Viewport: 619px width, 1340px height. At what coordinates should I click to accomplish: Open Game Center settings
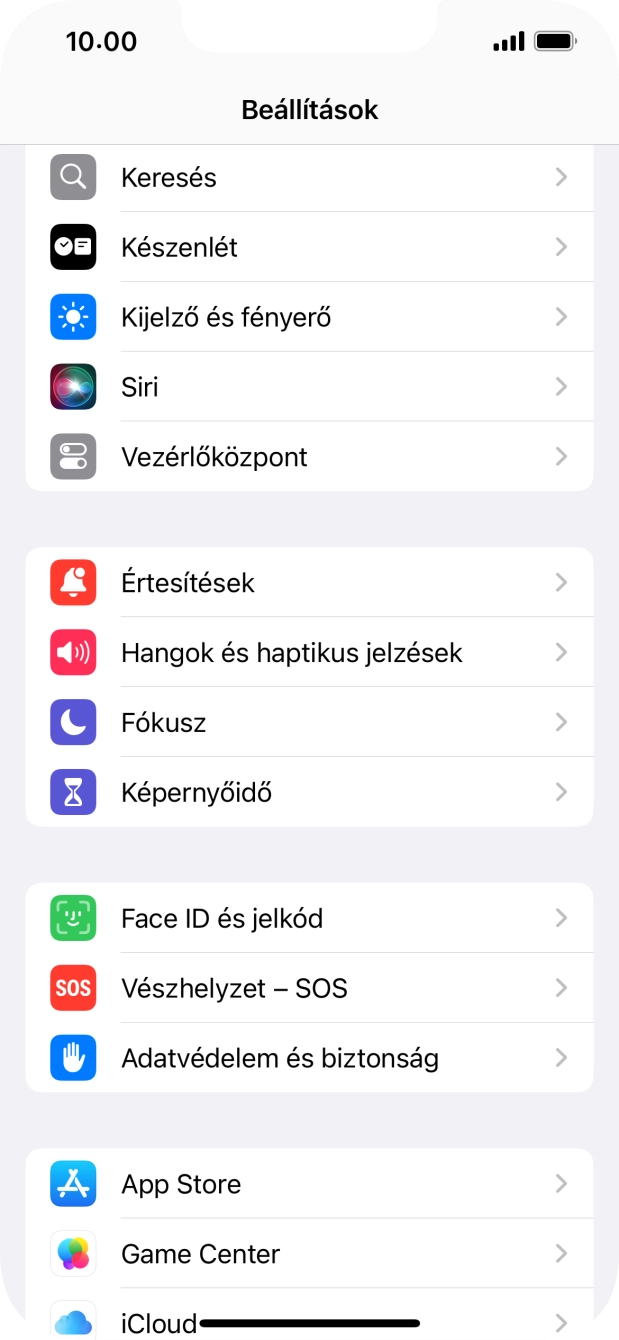pyautogui.click(x=309, y=1254)
